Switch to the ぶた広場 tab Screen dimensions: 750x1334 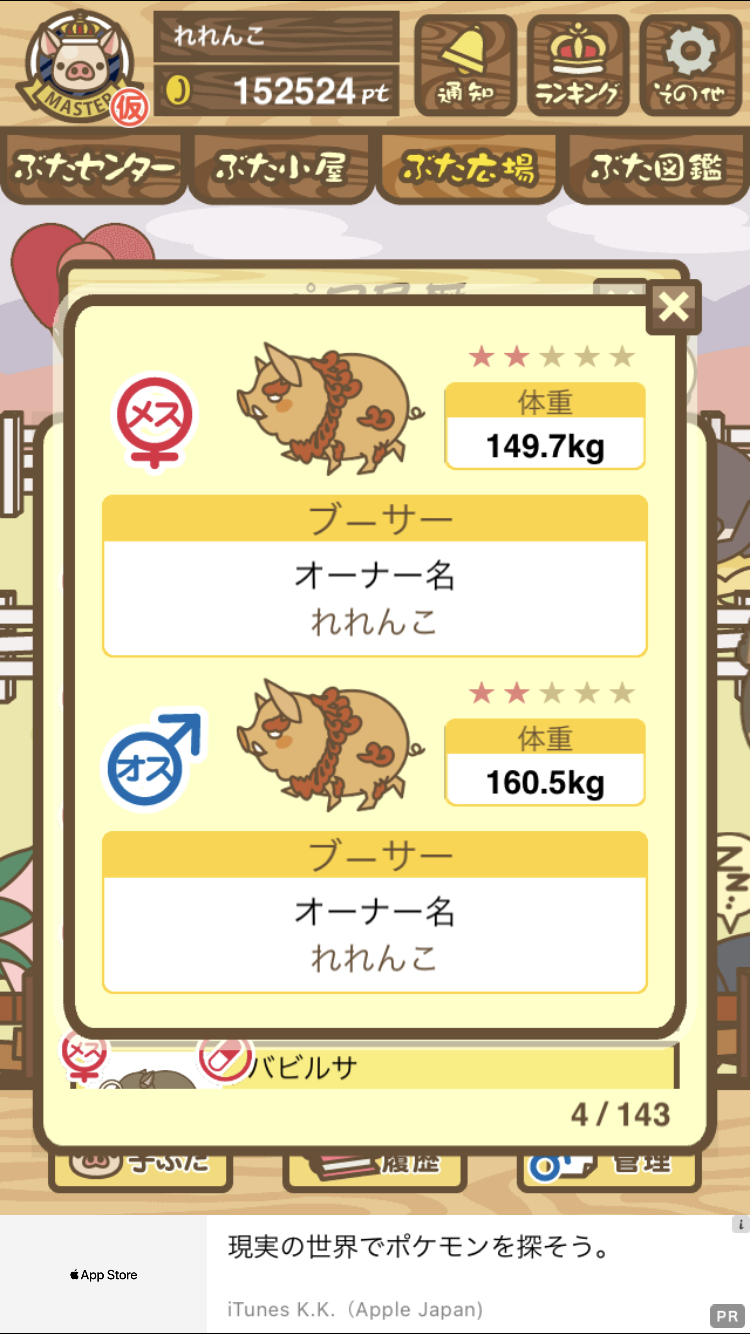(x=468, y=167)
